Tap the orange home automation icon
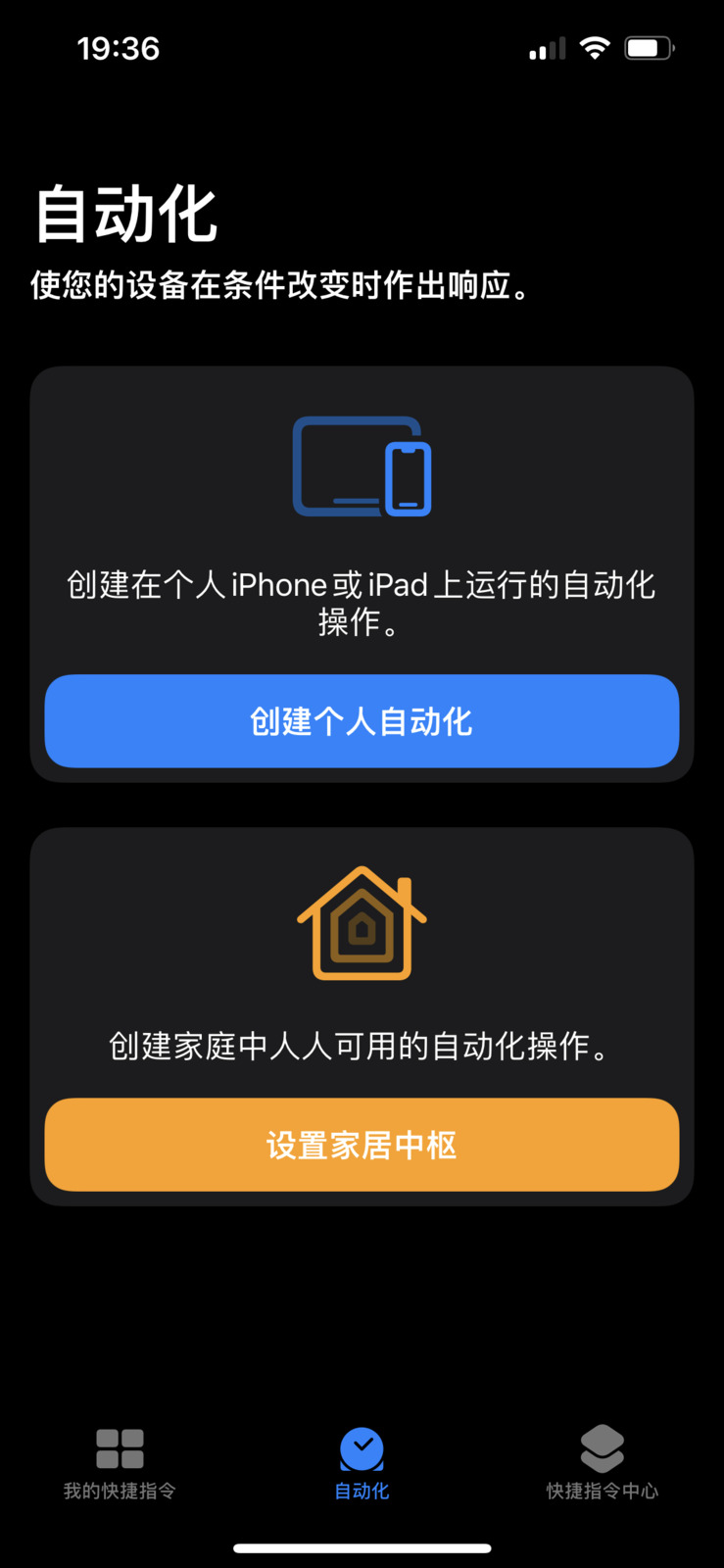This screenshot has width=724, height=1568. pos(362,921)
